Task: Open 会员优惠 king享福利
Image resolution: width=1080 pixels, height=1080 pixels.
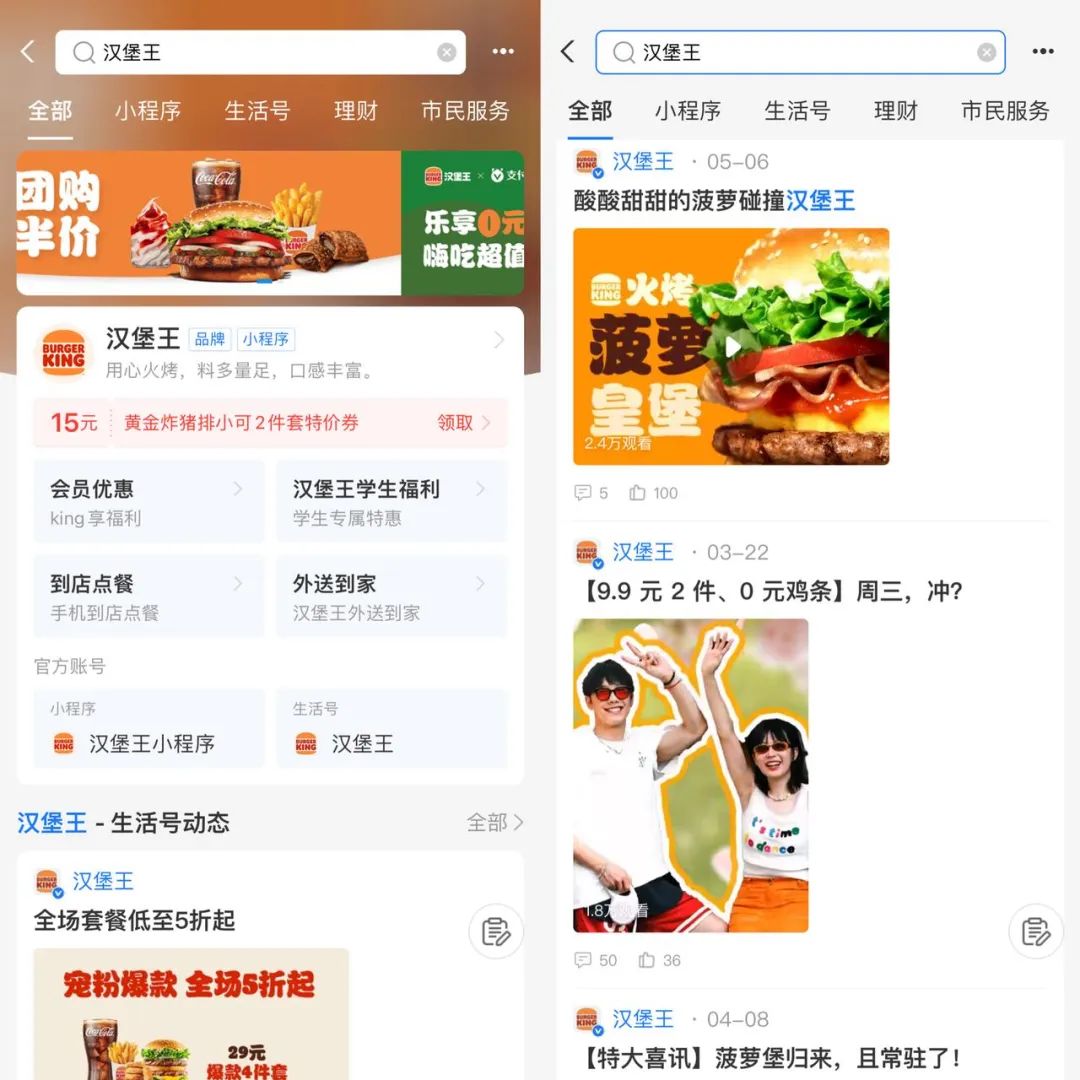Action: 148,502
